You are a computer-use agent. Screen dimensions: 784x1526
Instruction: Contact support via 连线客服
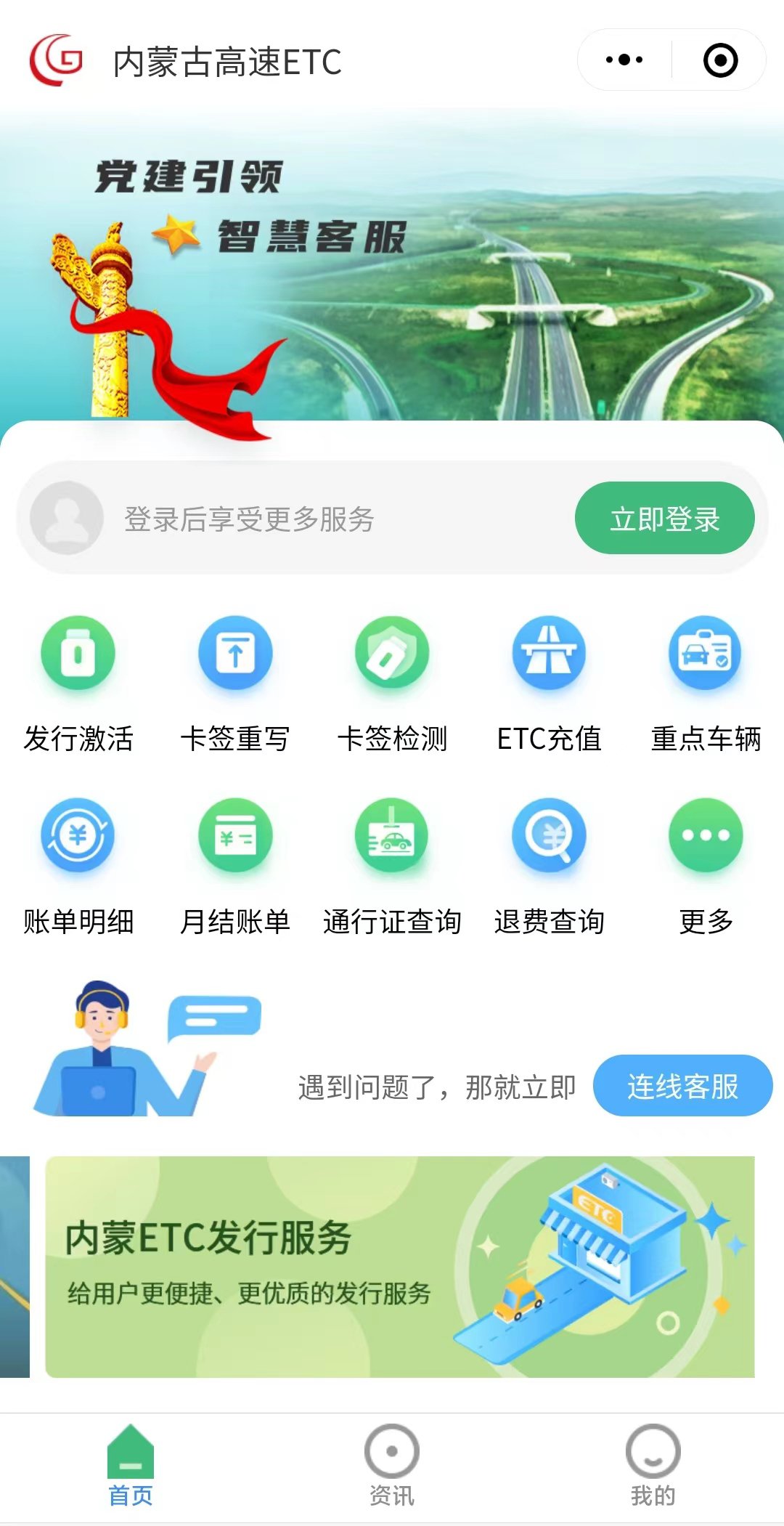point(682,1086)
